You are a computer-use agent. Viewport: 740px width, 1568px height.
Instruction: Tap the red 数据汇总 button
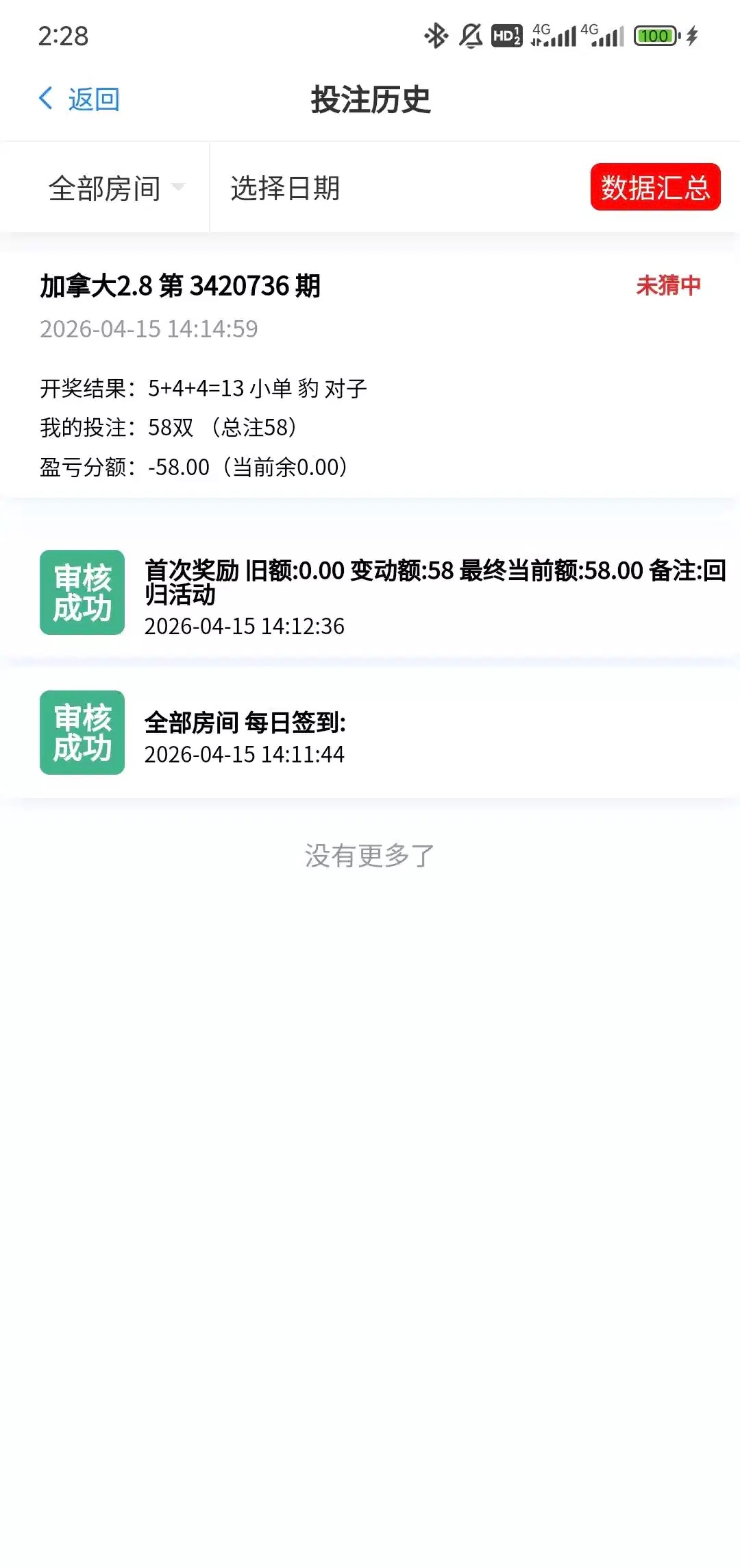[654, 187]
